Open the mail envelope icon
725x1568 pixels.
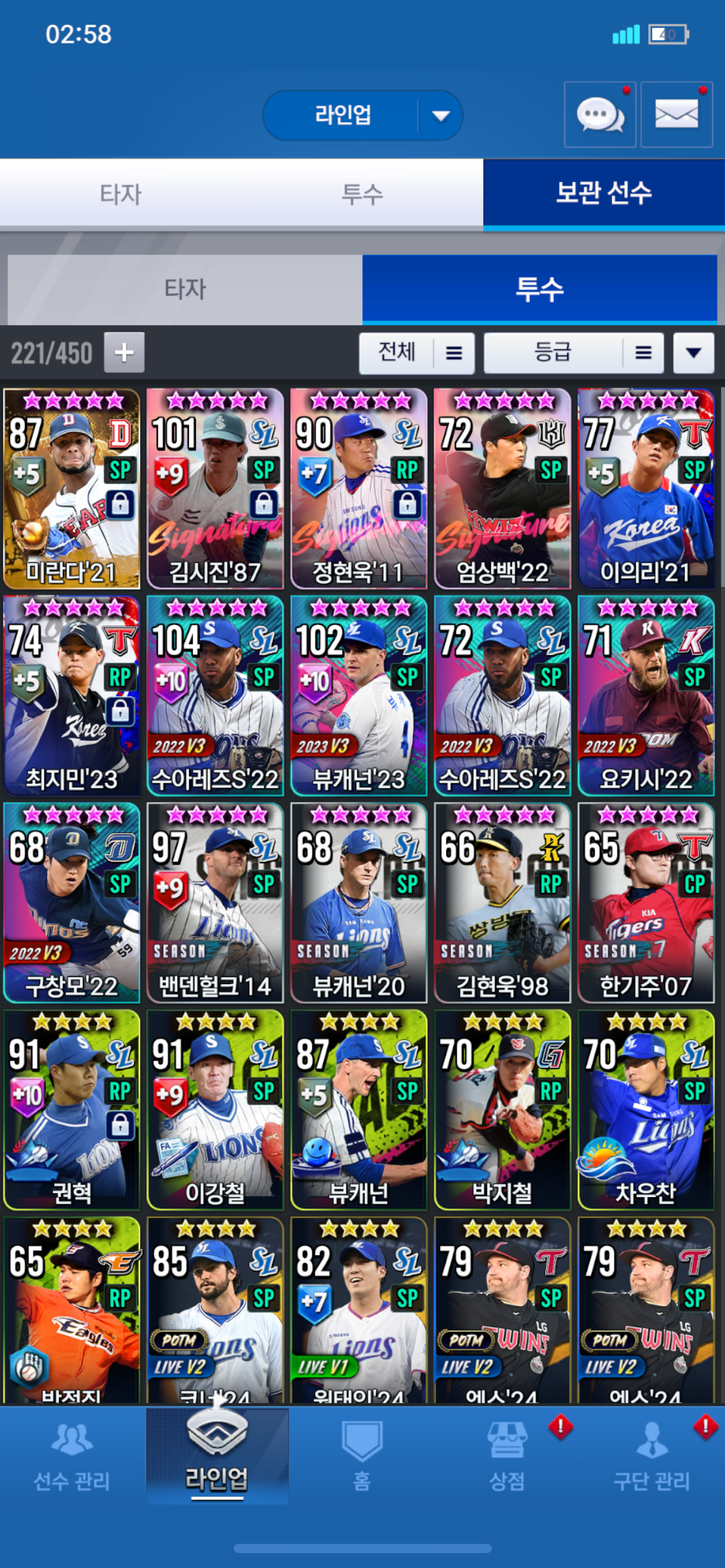coord(676,115)
